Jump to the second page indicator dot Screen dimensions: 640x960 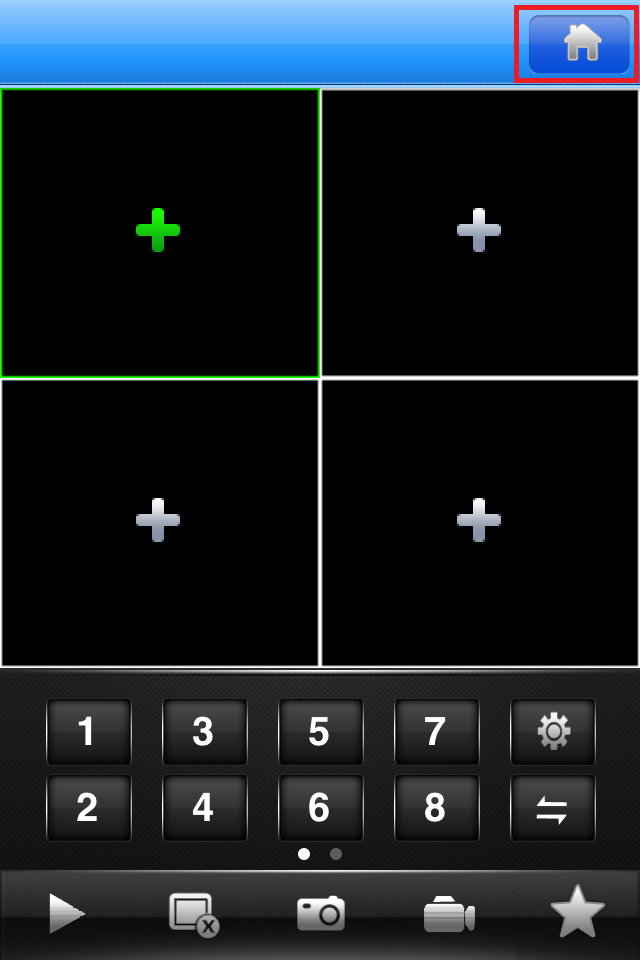pos(336,855)
